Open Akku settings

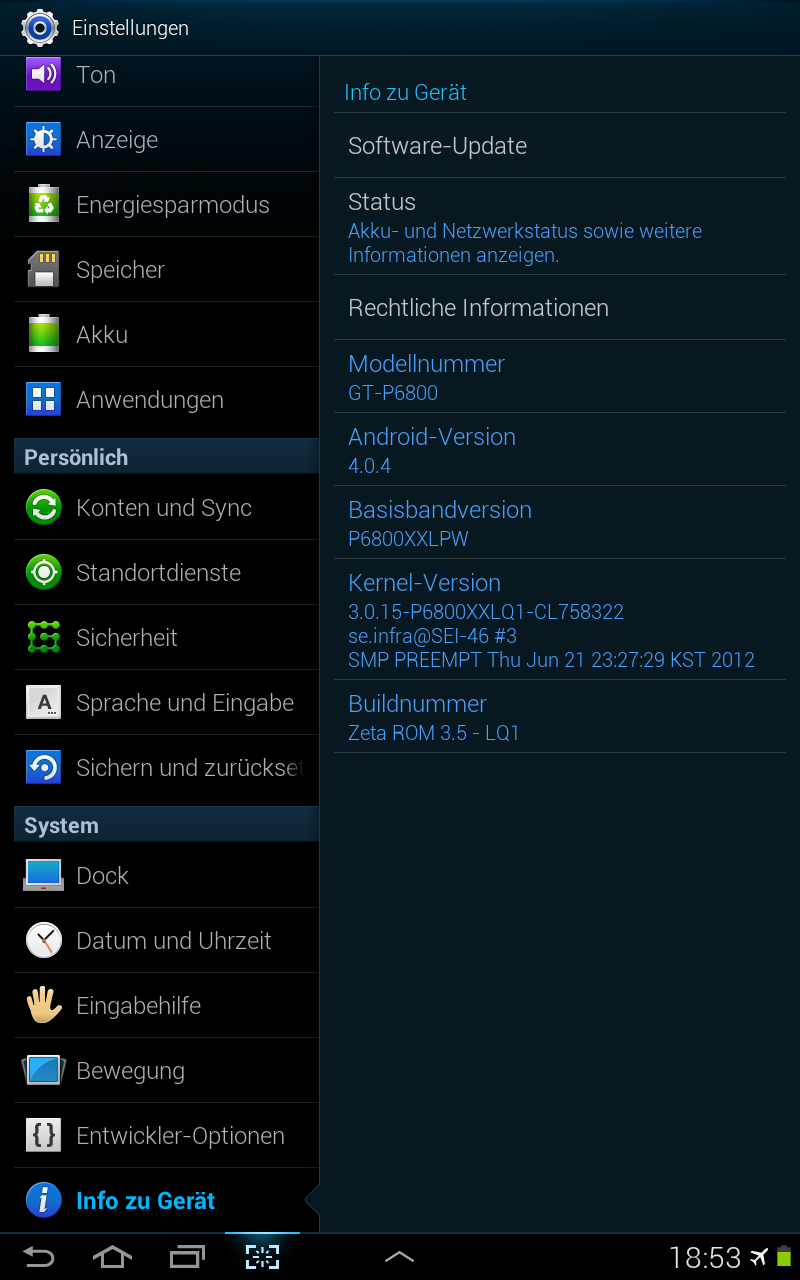tap(166, 335)
